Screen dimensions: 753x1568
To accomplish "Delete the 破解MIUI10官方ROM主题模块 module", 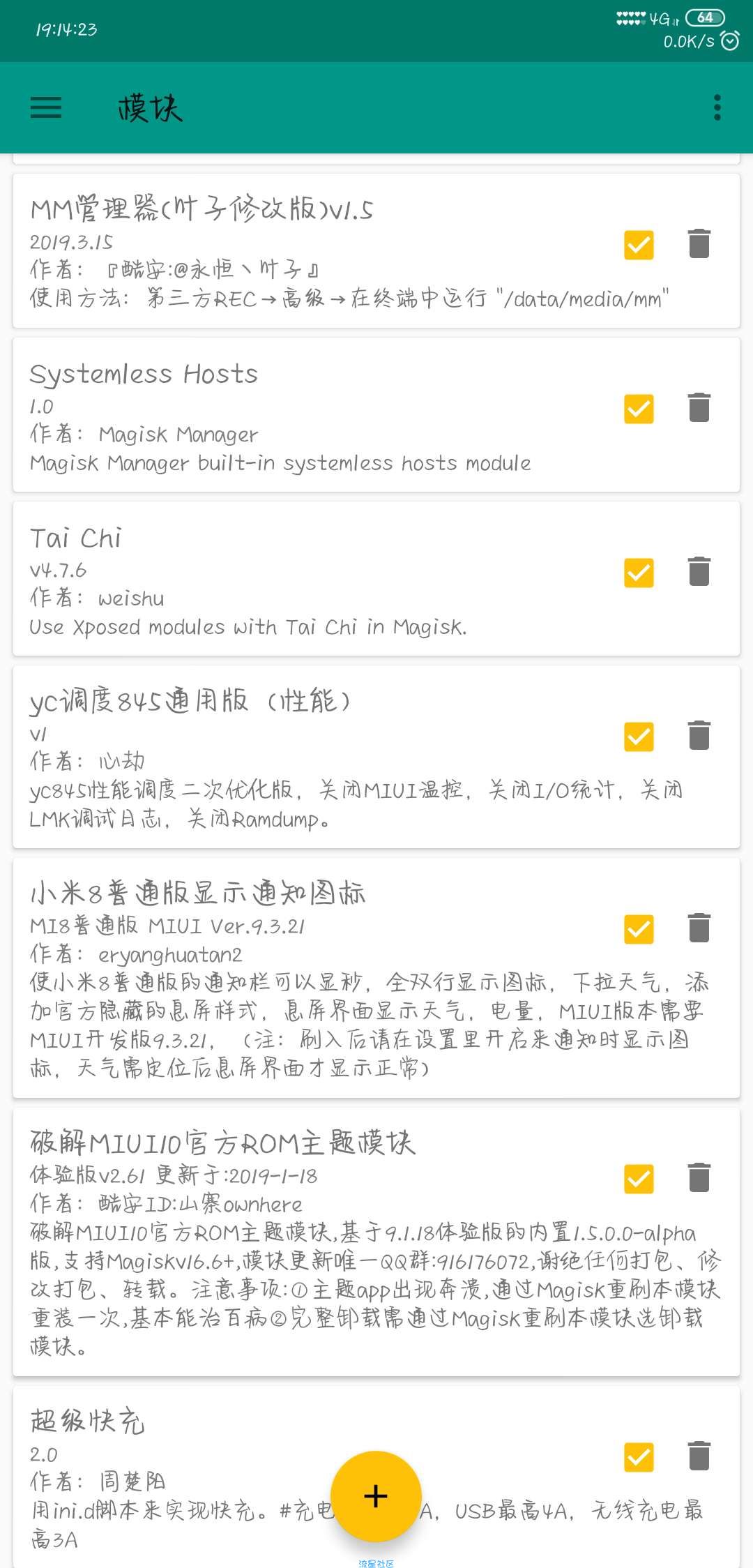I will 699,1177.
